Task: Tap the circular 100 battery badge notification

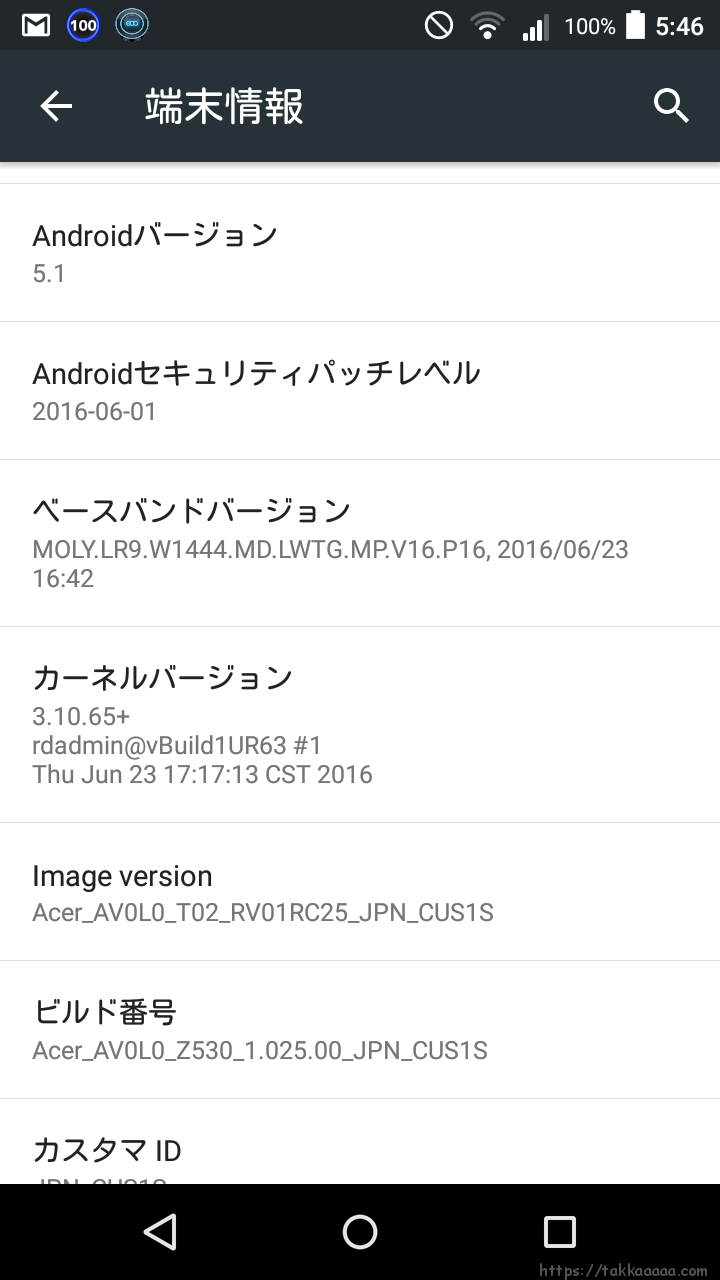Action: click(x=81, y=24)
